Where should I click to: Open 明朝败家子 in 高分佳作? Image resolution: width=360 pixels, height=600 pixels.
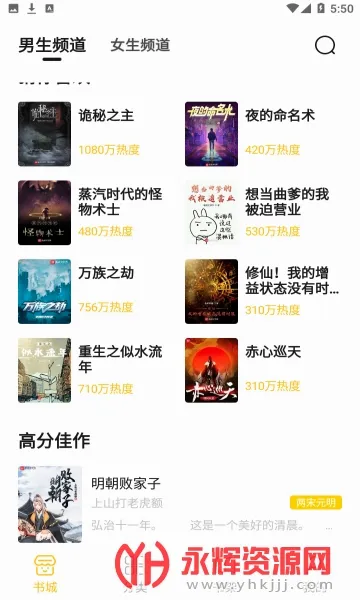(180, 504)
